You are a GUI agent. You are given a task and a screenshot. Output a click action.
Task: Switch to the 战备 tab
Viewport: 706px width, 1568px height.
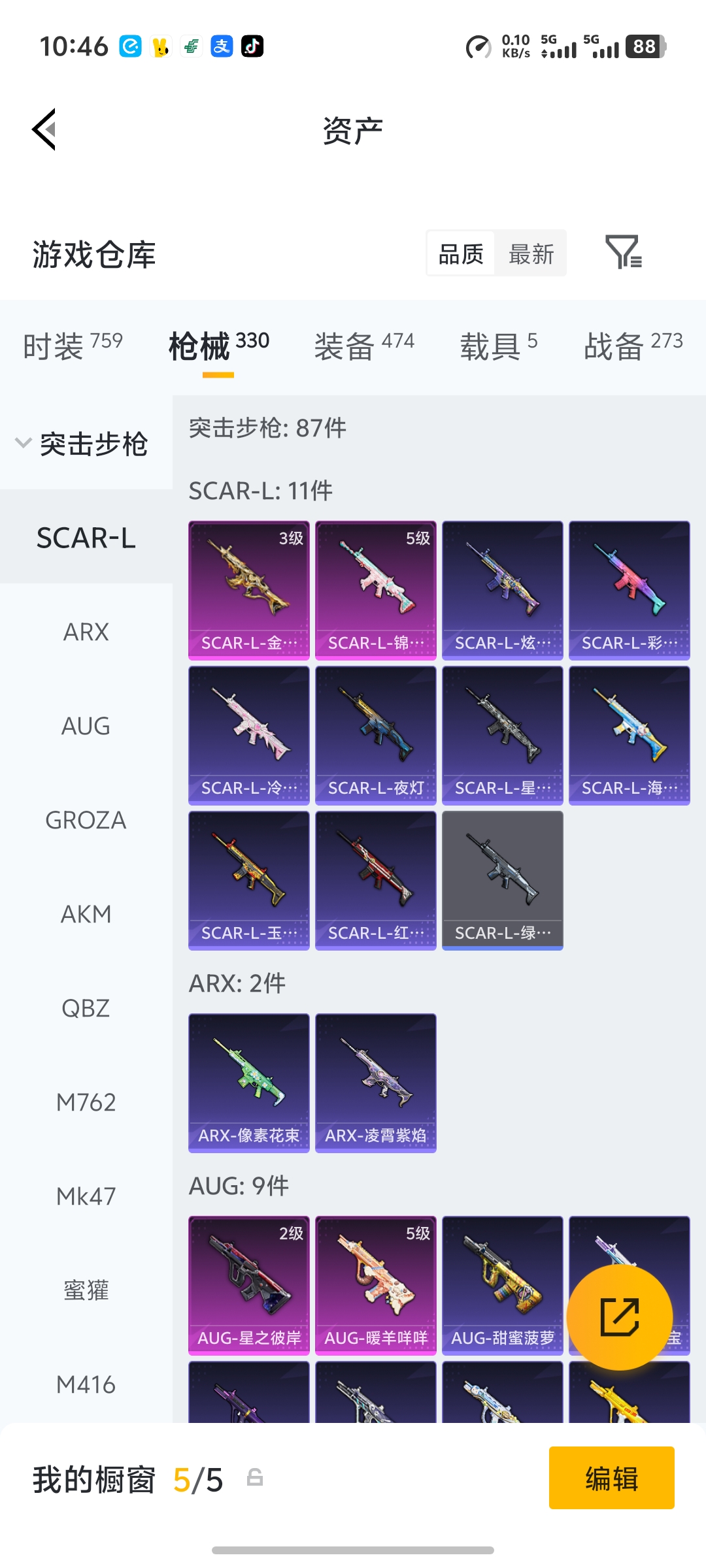(632, 346)
